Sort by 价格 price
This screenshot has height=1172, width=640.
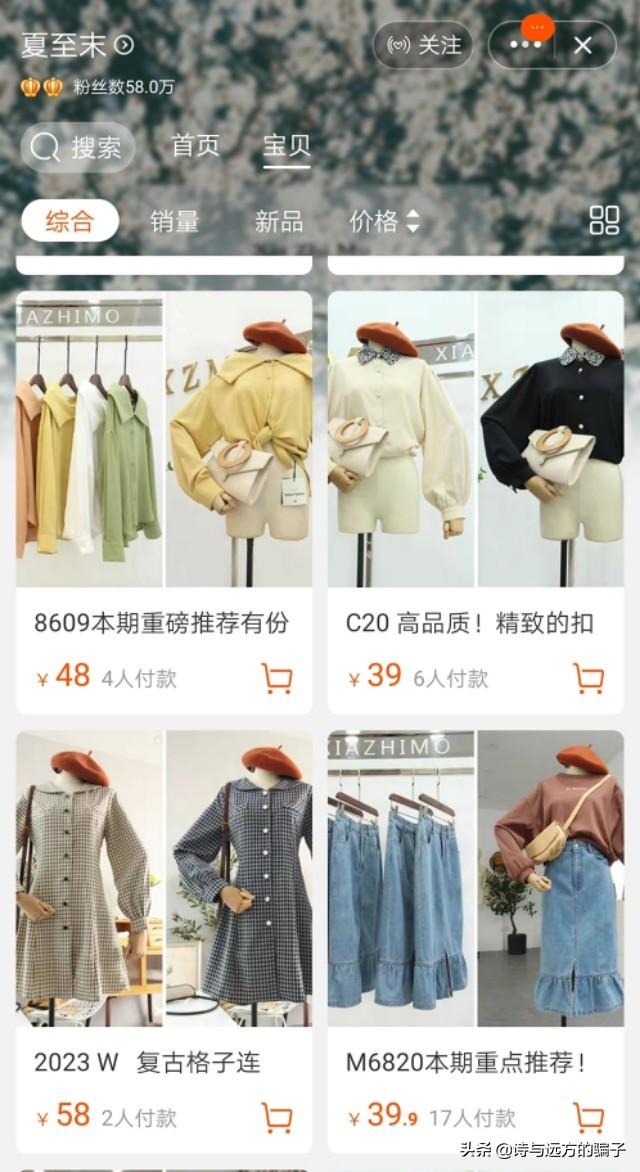coord(384,221)
